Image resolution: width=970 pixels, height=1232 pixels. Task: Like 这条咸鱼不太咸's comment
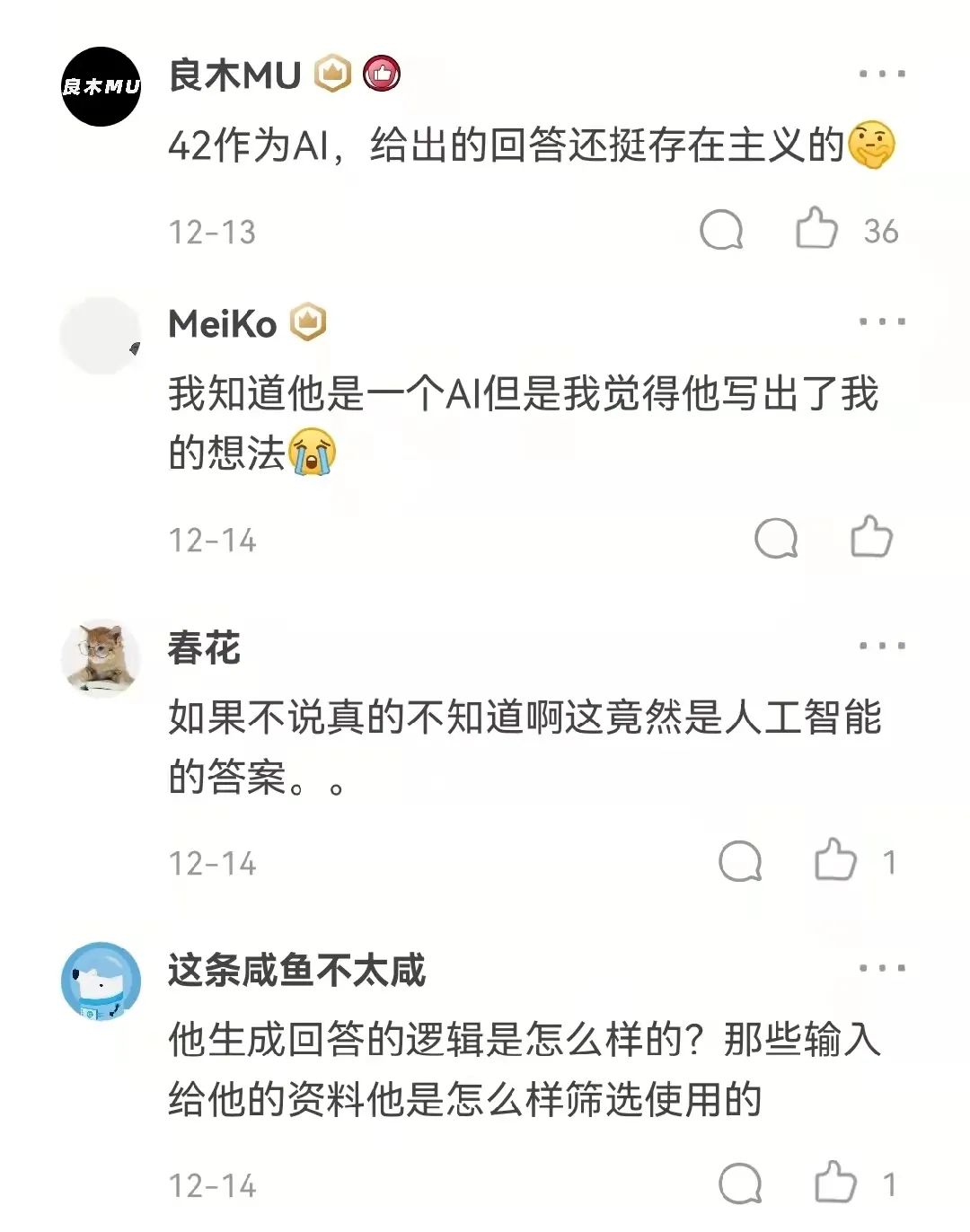[834, 1182]
